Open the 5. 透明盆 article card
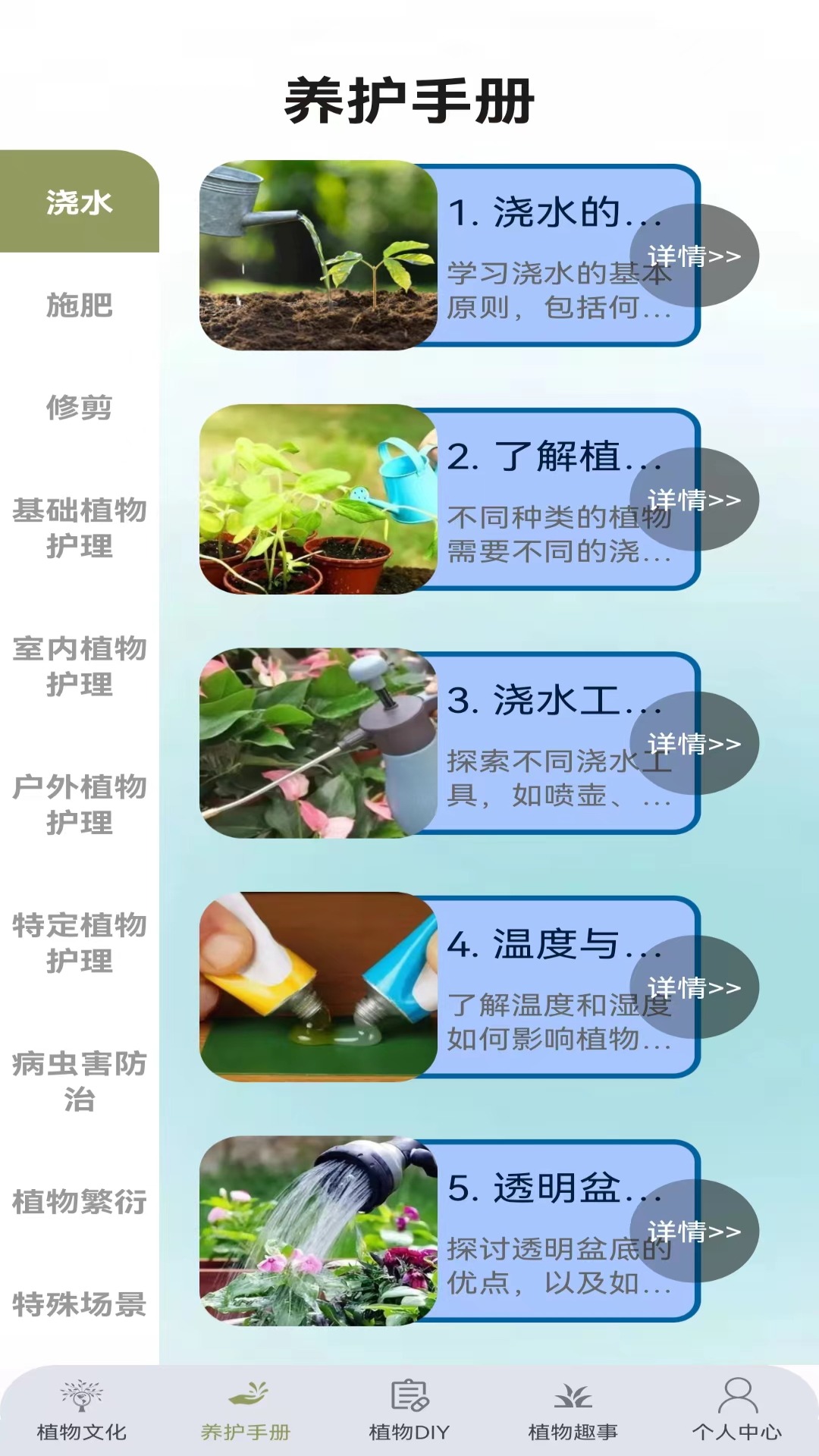Viewport: 819px width, 1456px height. [x=449, y=1231]
